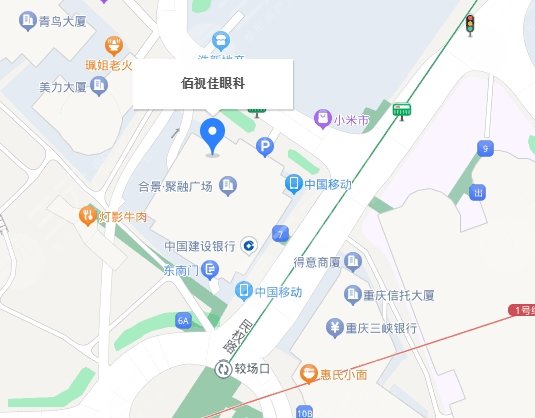
Task: Tap the blue location pin for 佰视佳眼科
Action: click(x=212, y=136)
